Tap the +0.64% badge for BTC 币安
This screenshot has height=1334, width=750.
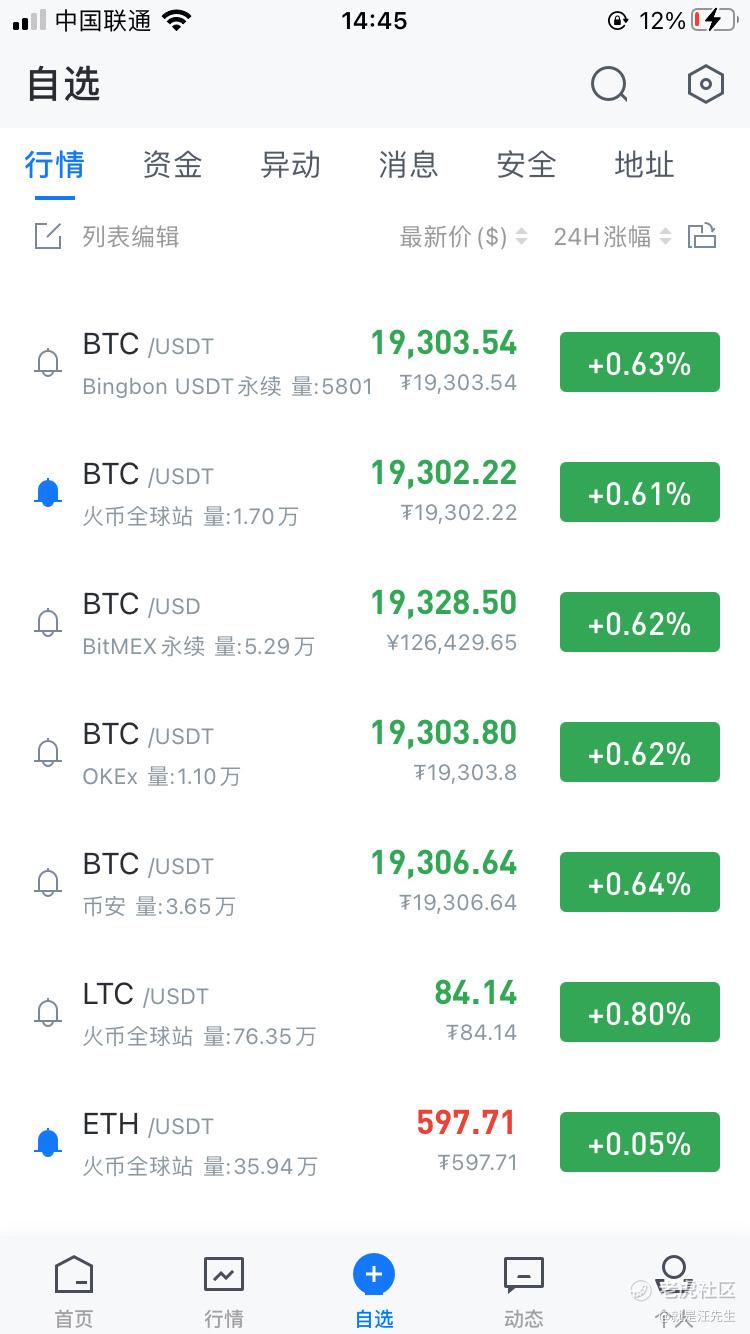click(x=639, y=883)
